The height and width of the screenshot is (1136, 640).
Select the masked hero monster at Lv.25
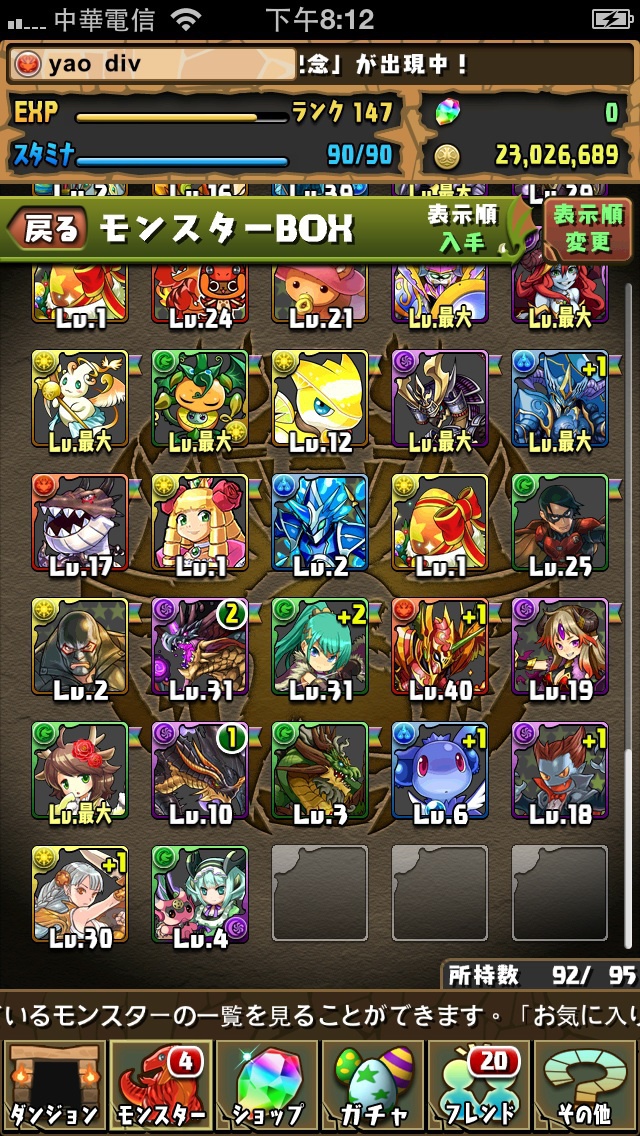click(x=560, y=524)
